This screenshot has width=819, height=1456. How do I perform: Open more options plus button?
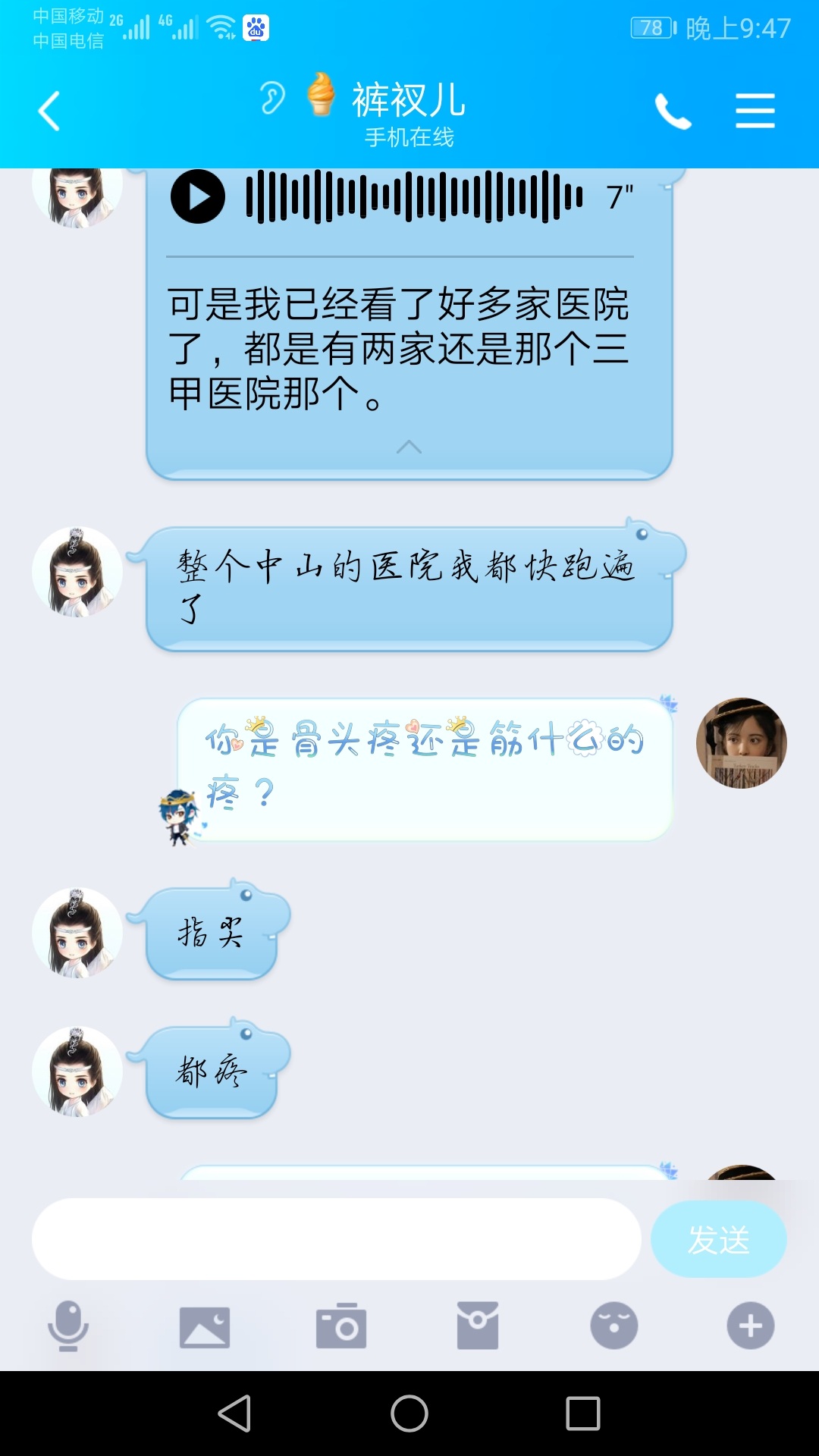750,1326
